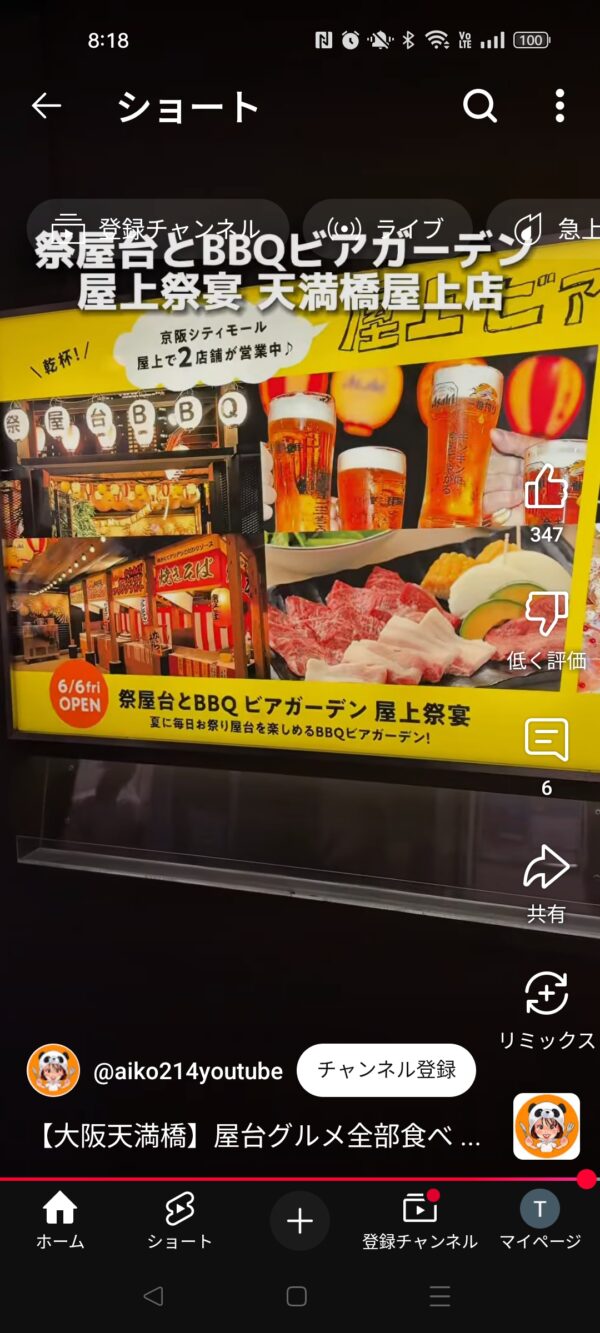Image resolution: width=600 pixels, height=1333 pixels.
Task: Go to the マイページ tab
Action: (540, 1220)
